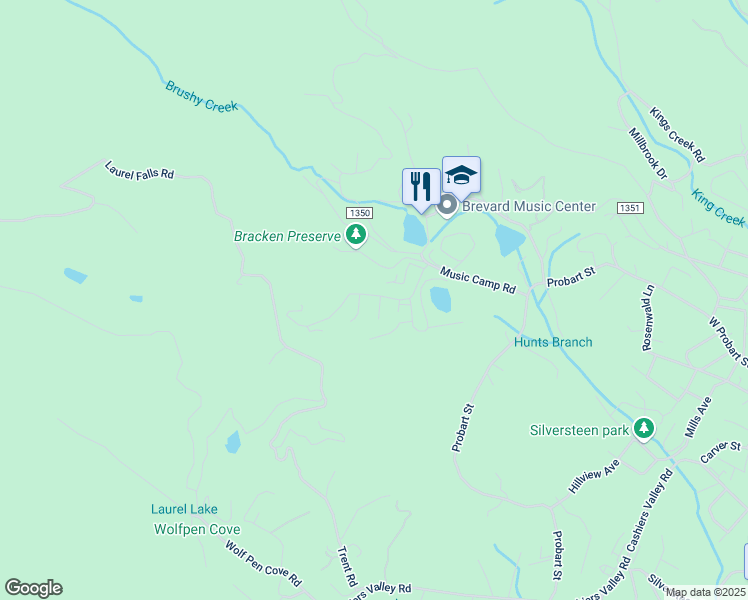748x600 pixels.
Task: Tap the restaurant fork-and-knife map marker
Action: [421, 187]
